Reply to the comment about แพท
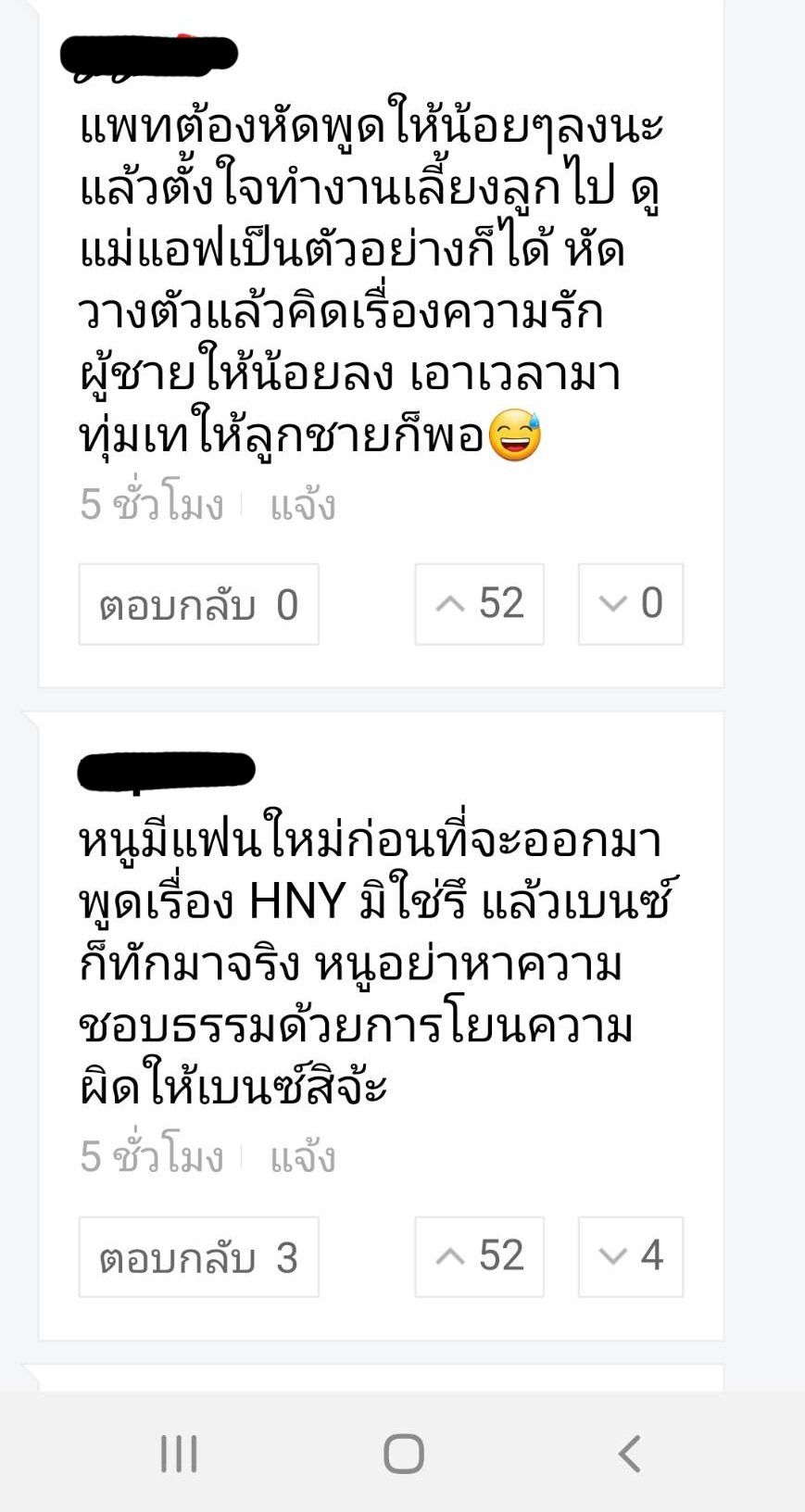The height and width of the screenshot is (1512, 805). click(198, 604)
